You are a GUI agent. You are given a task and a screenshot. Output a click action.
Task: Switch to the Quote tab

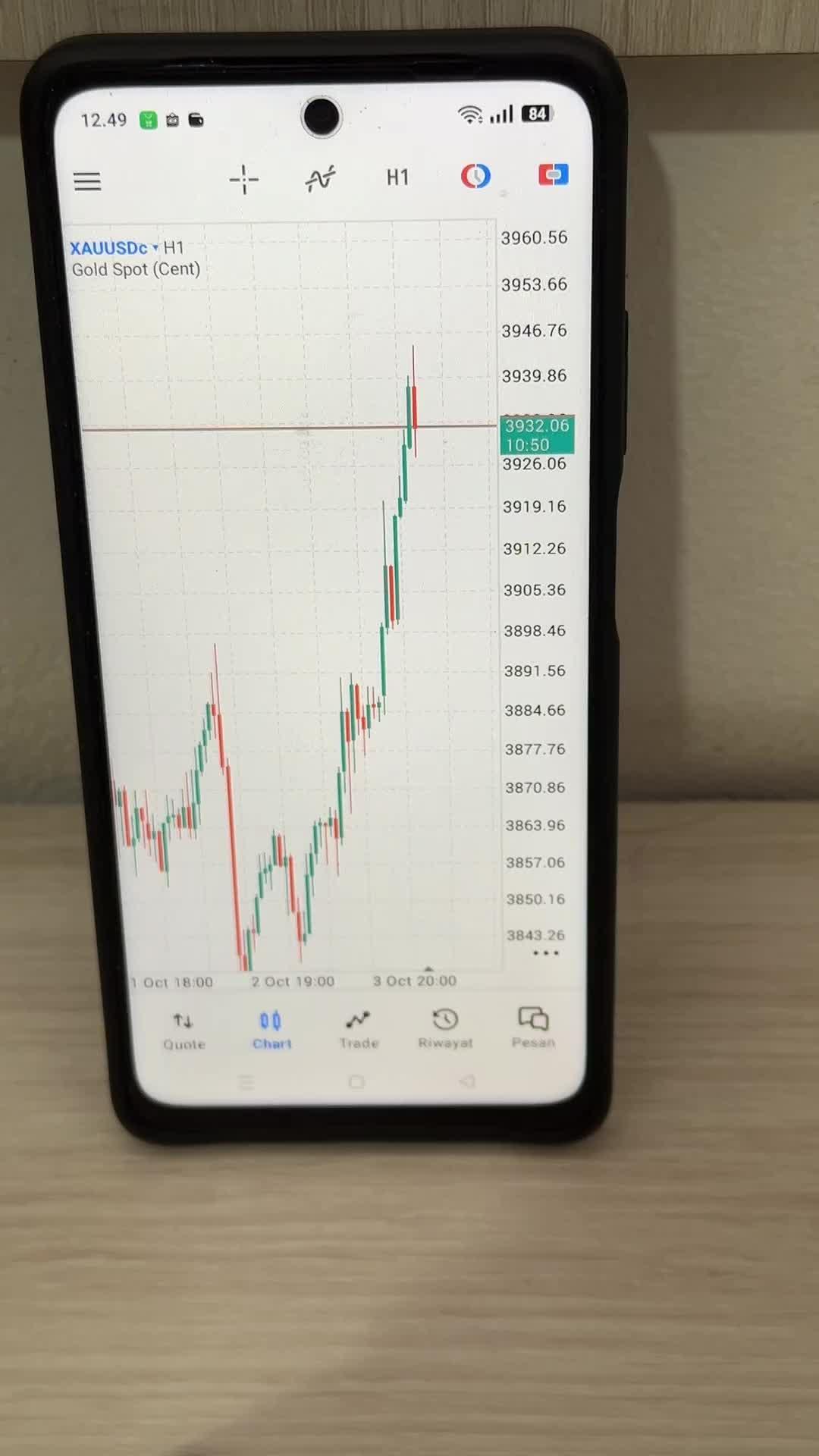[184, 1030]
